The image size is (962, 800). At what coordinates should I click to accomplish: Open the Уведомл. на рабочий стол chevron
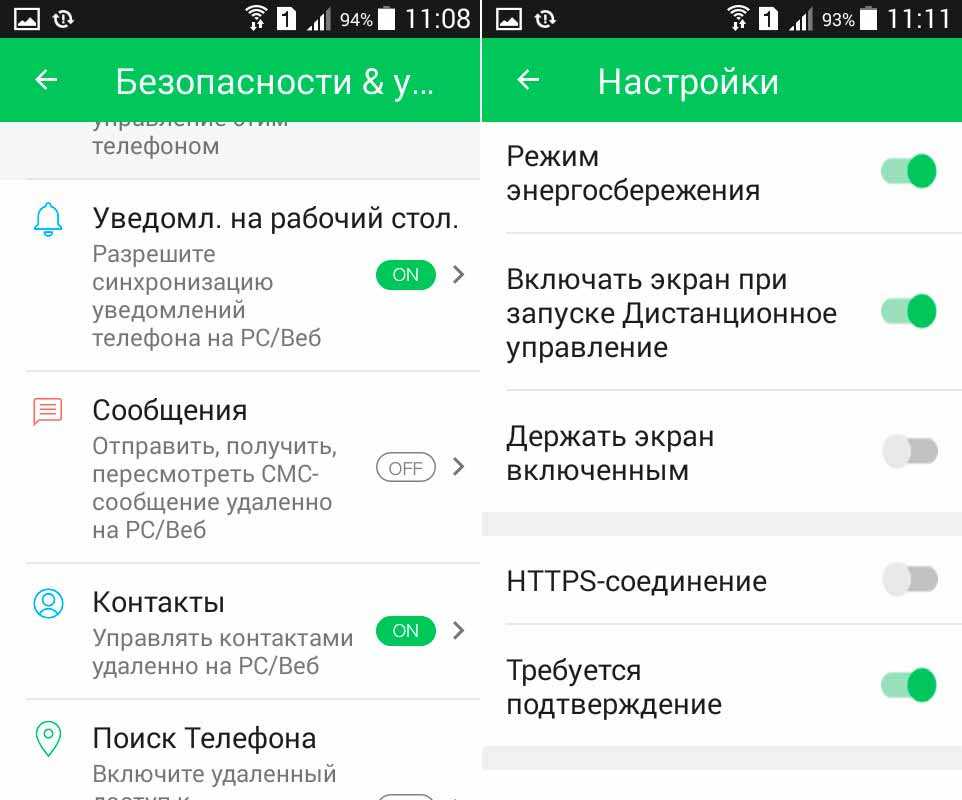(x=459, y=275)
